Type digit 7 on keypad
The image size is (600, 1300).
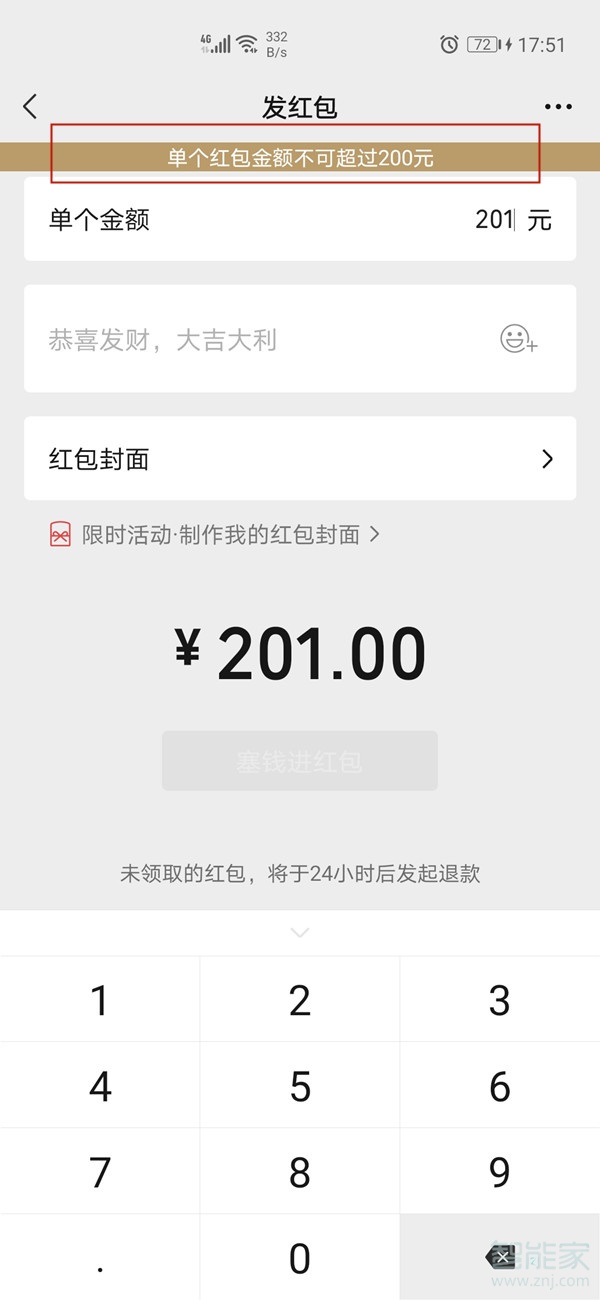click(100, 1172)
